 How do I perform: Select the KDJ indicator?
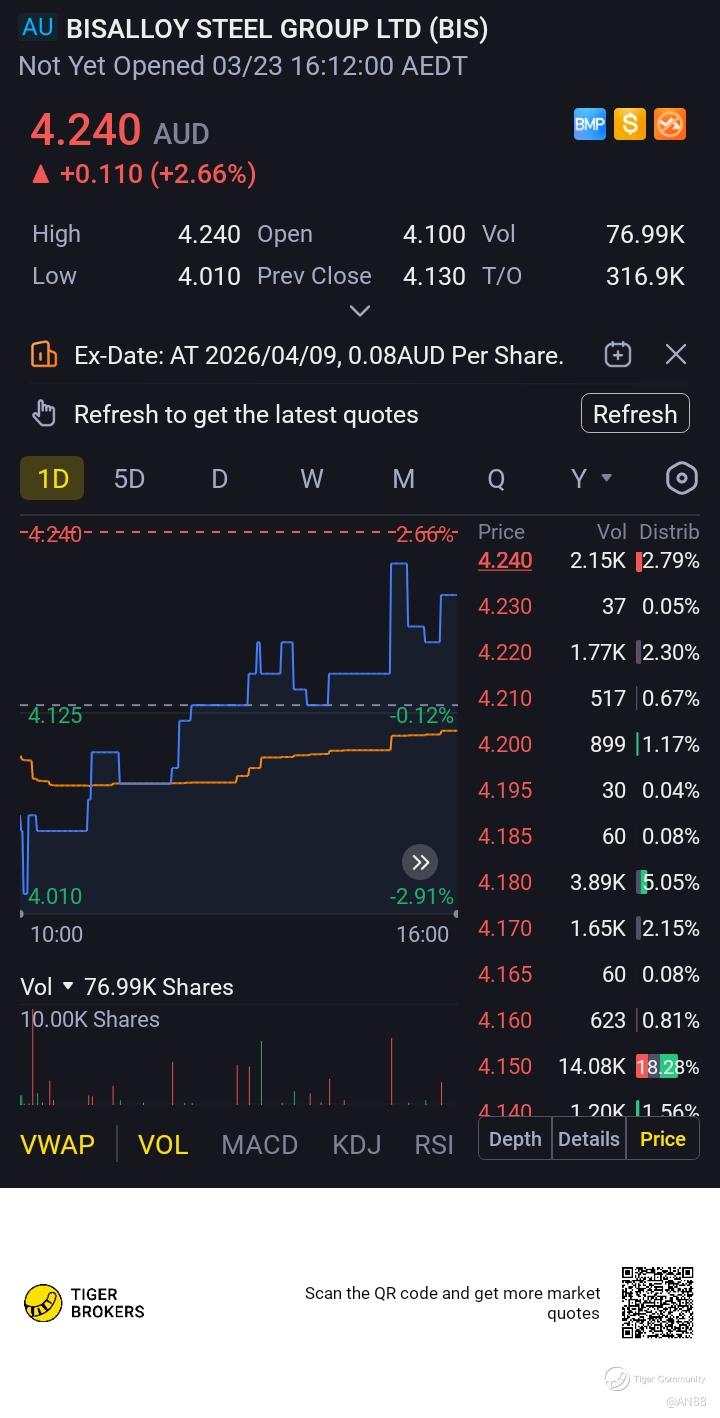tap(356, 1144)
